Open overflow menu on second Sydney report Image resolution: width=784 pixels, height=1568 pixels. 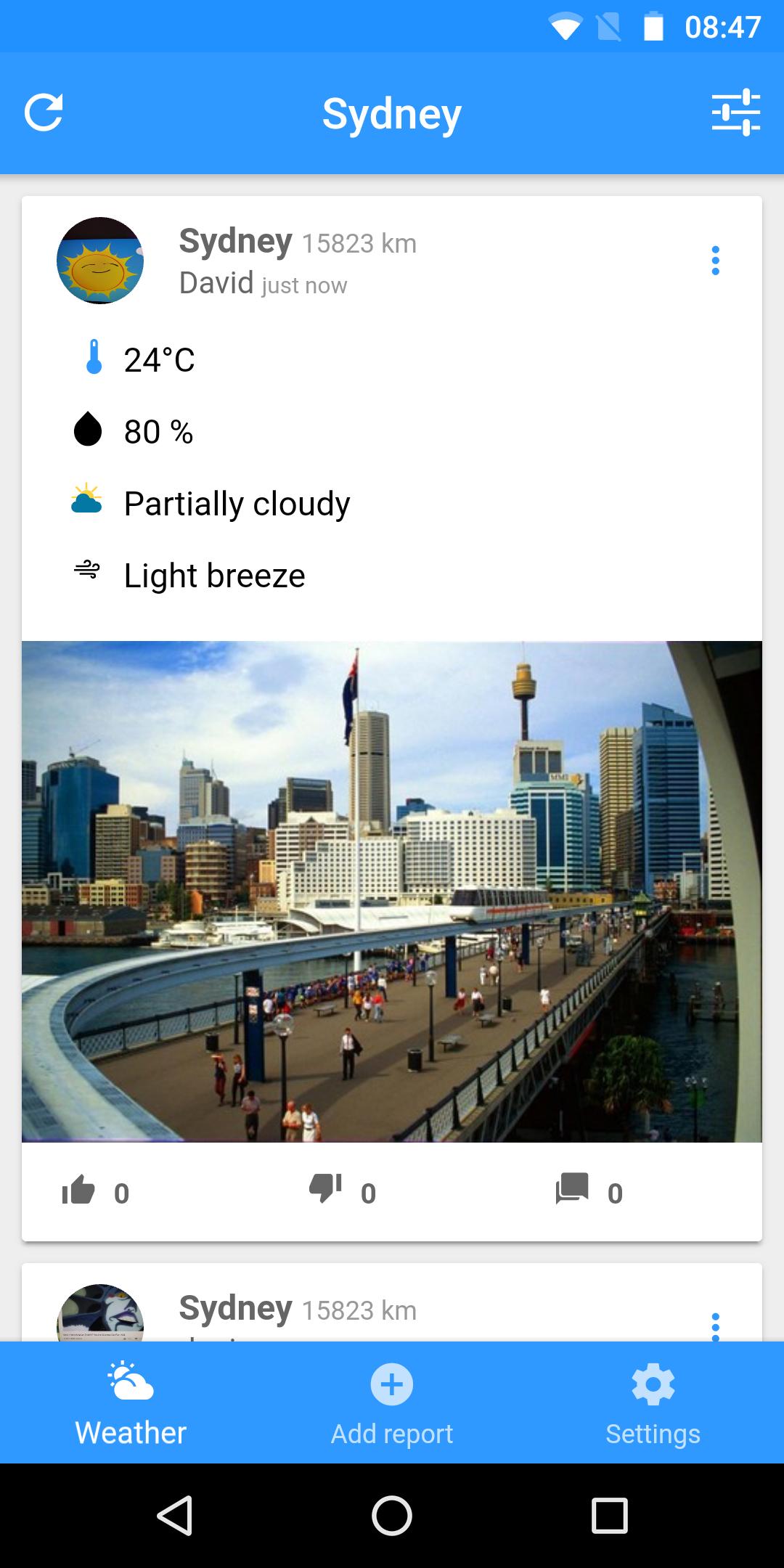(x=715, y=1326)
